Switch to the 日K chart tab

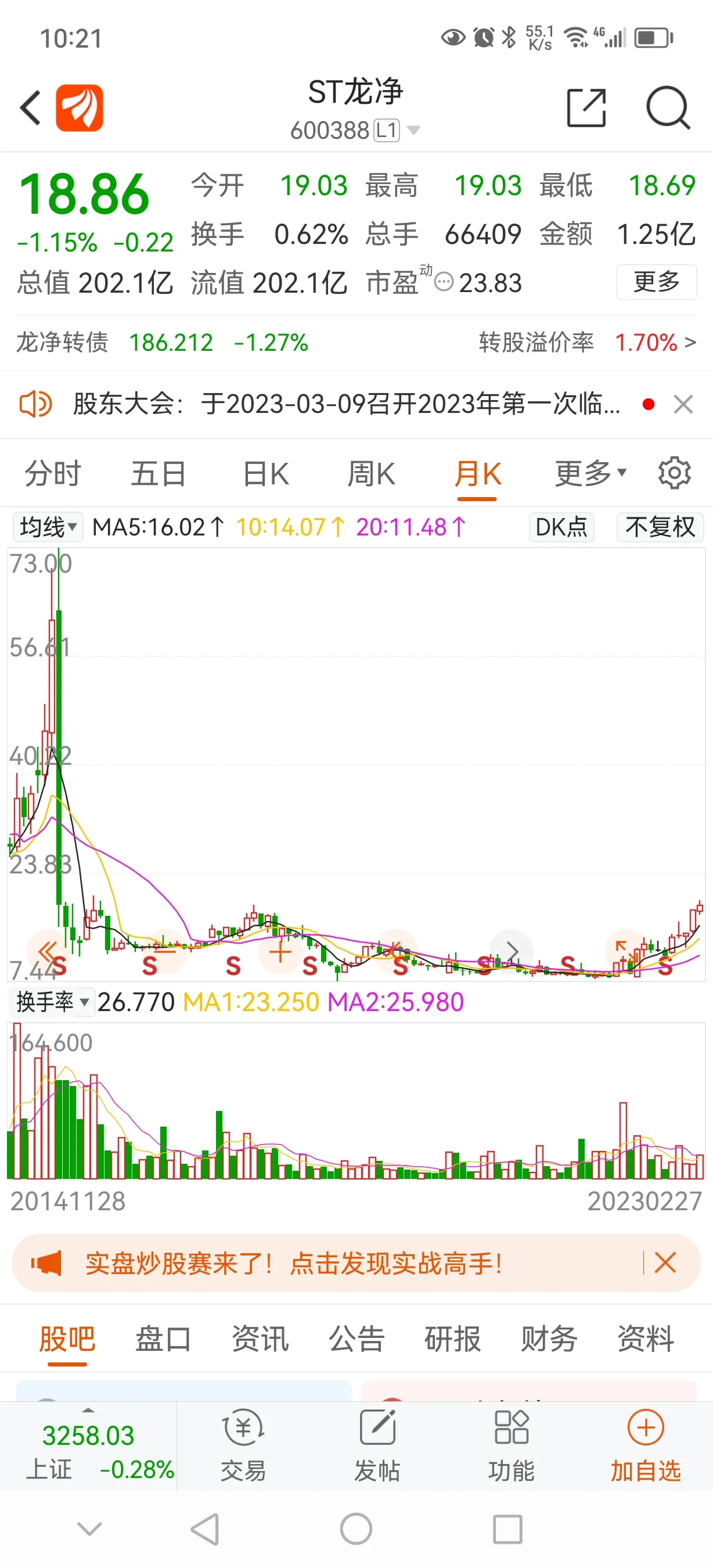(265, 473)
